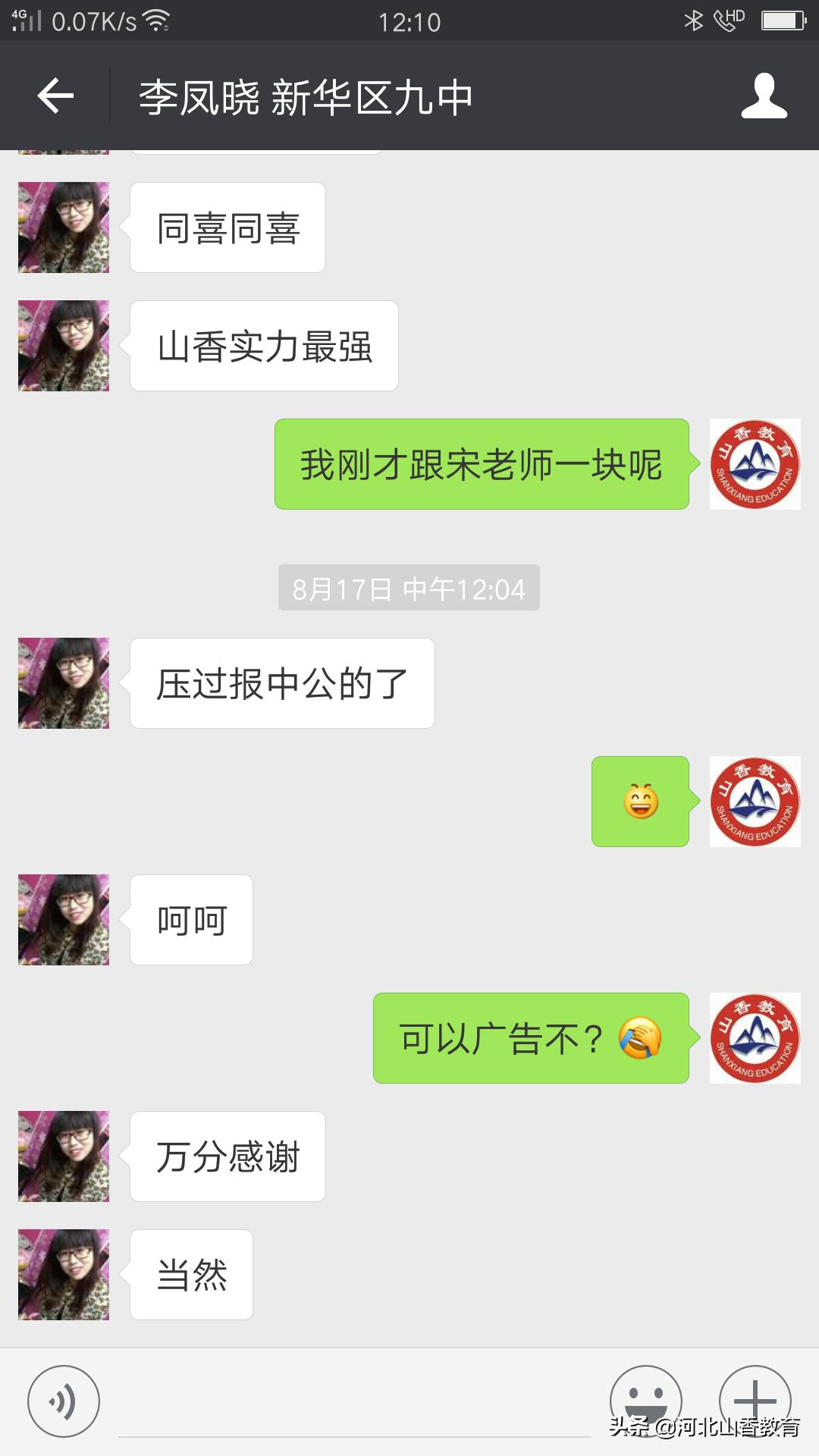This screenshot has height=1456, width=819.
Task: Tap the message 压过报中公的了
Action: click(281, 682)
